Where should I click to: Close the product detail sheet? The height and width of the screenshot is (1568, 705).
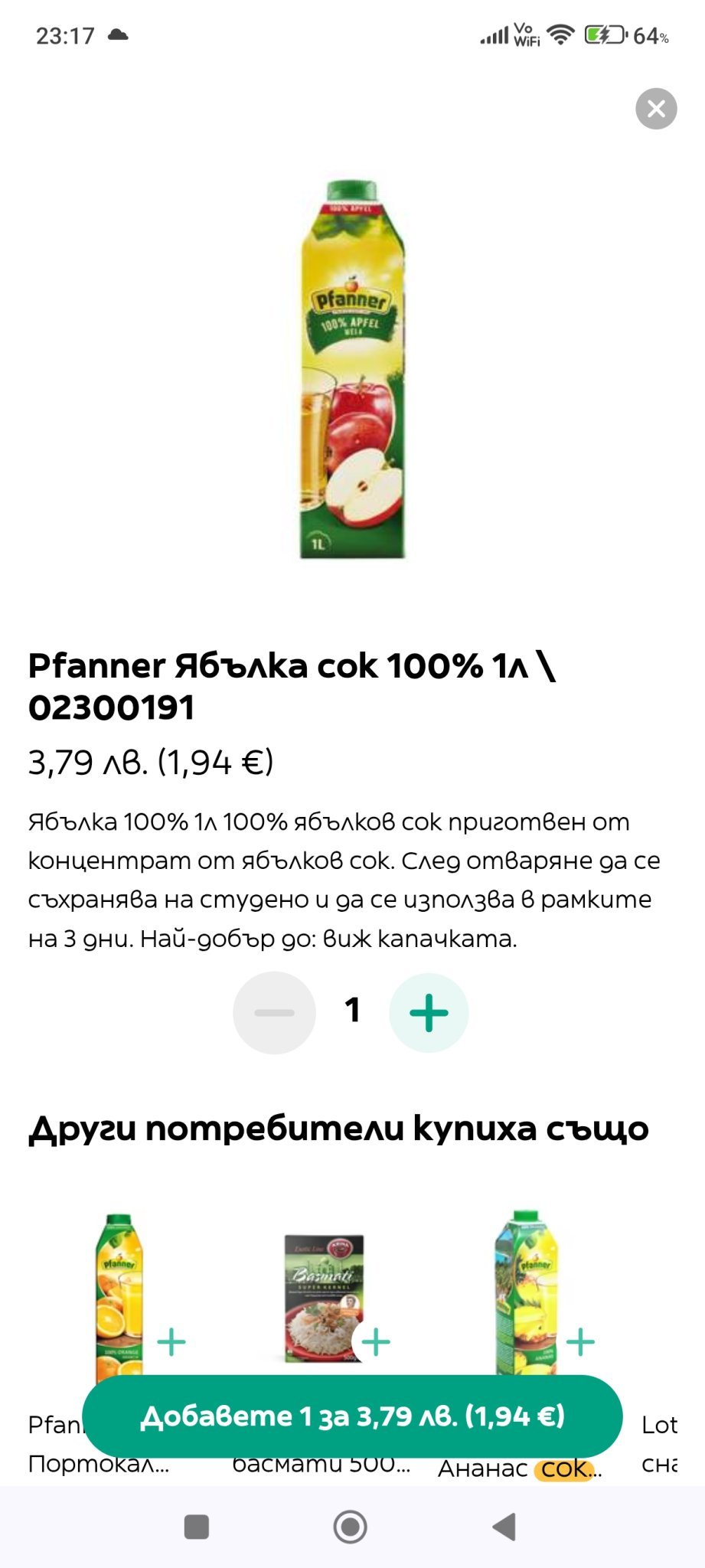click(x=656, y=109)
